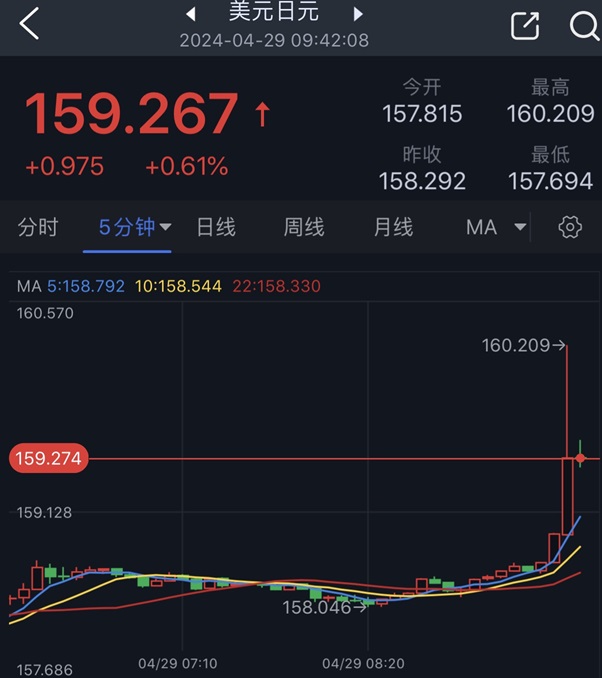
Task: Go back using the top-left arrow
Action: tap(30, 25)
